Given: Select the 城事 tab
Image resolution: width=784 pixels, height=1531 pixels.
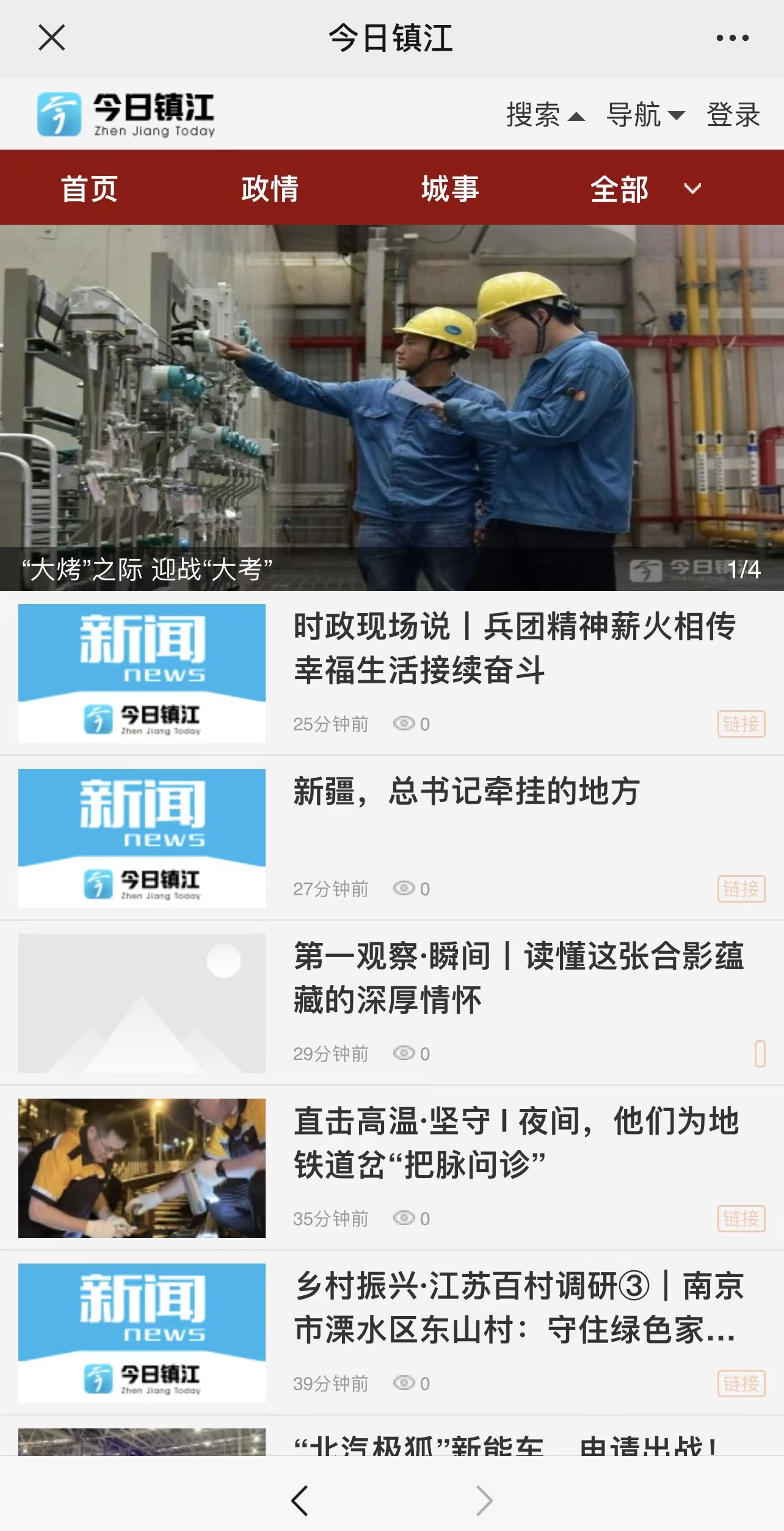Looking at the screenshot, I should (x=450, y=188).
